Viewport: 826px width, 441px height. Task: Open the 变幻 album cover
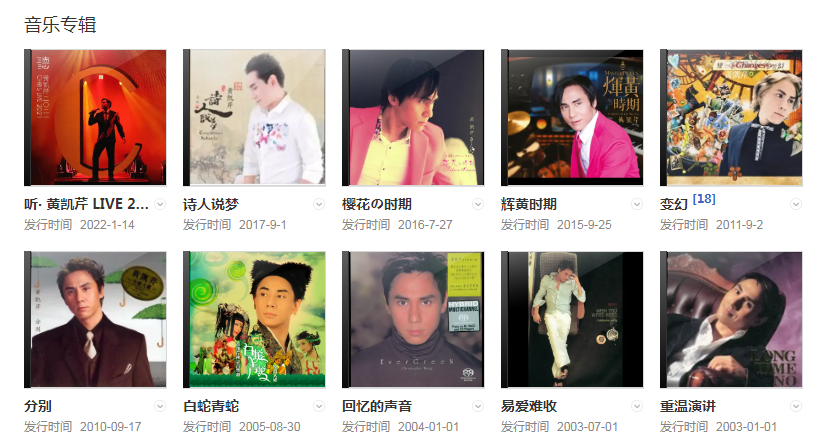coord(731,117)
